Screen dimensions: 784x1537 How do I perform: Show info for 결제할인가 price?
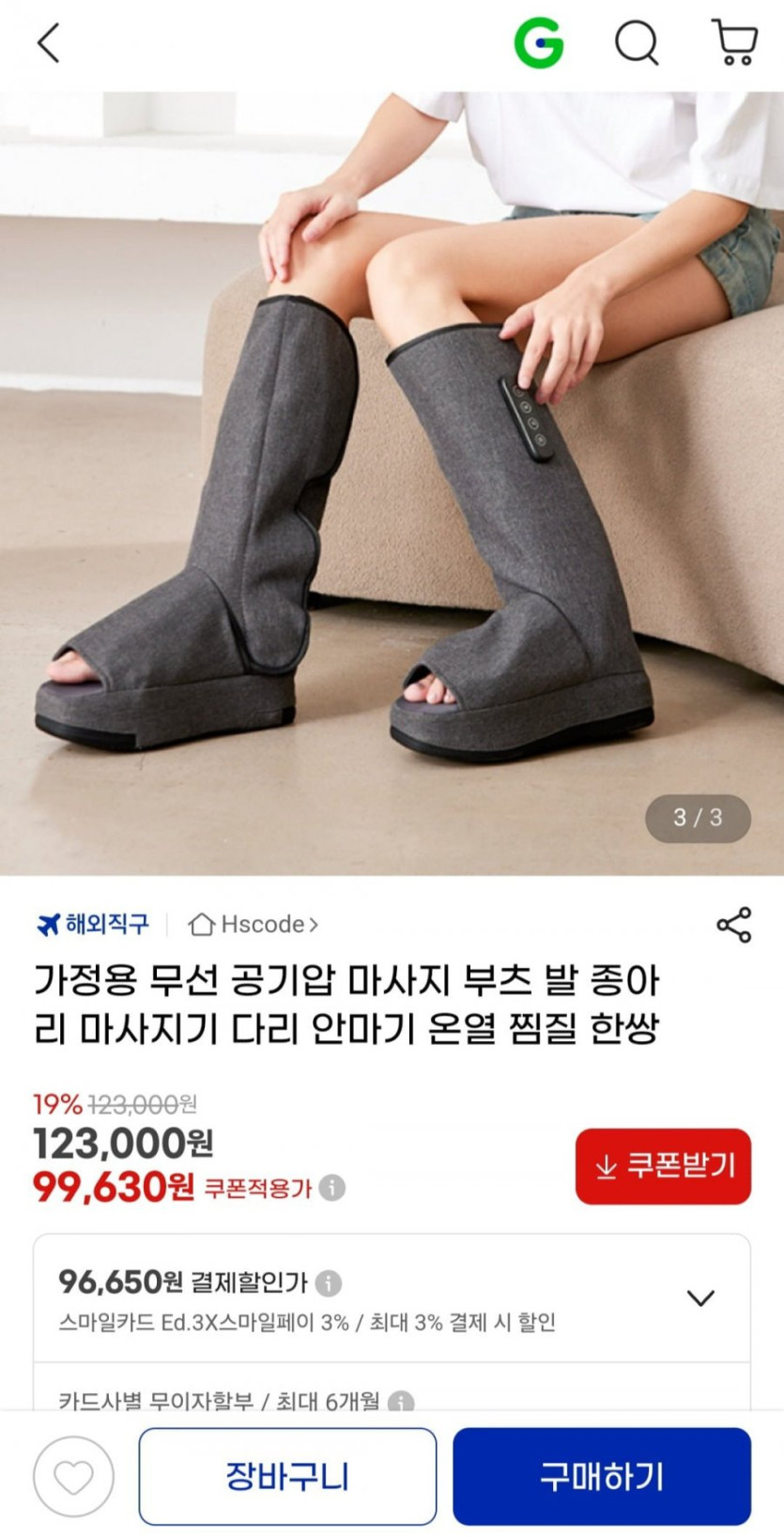coord(328,1283)
